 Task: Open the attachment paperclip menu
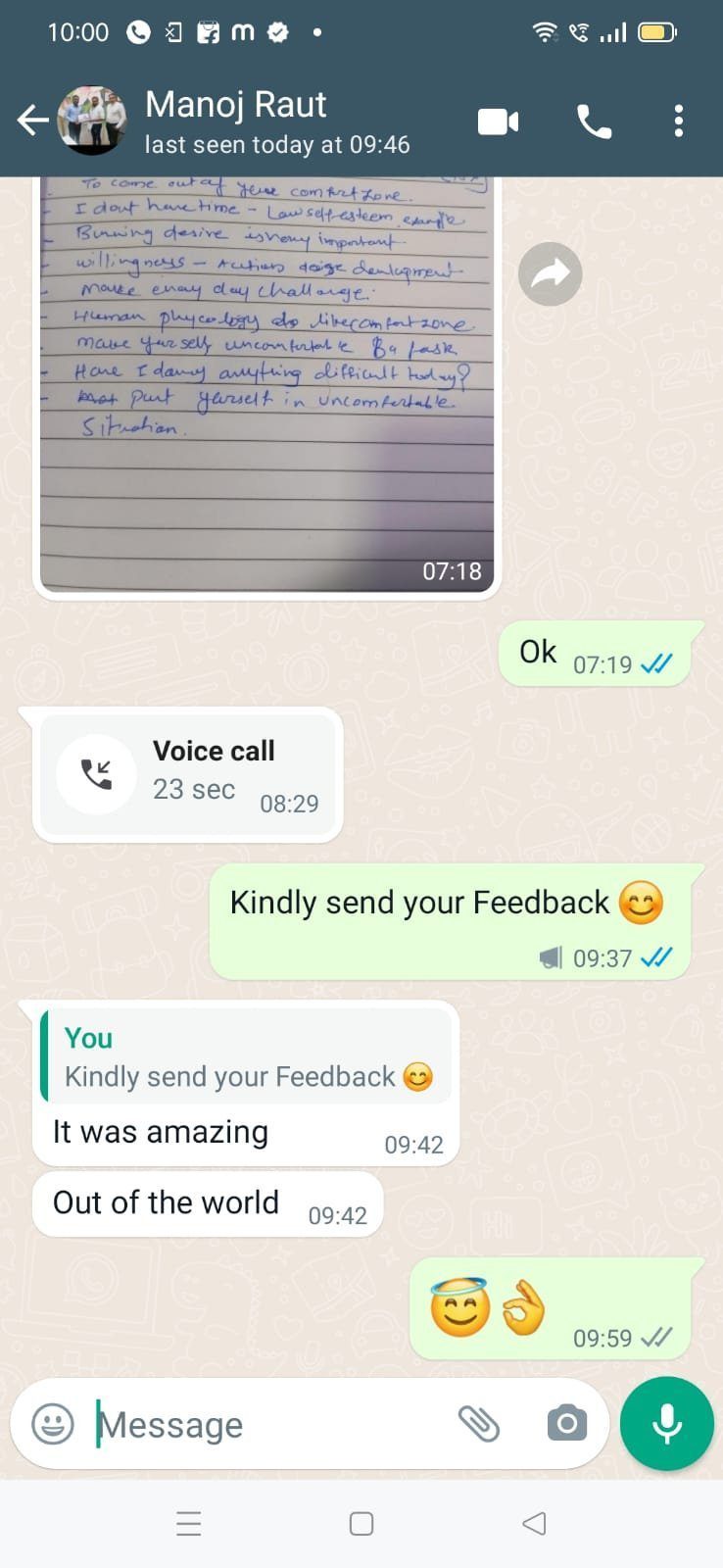[x=479, y=1423]
